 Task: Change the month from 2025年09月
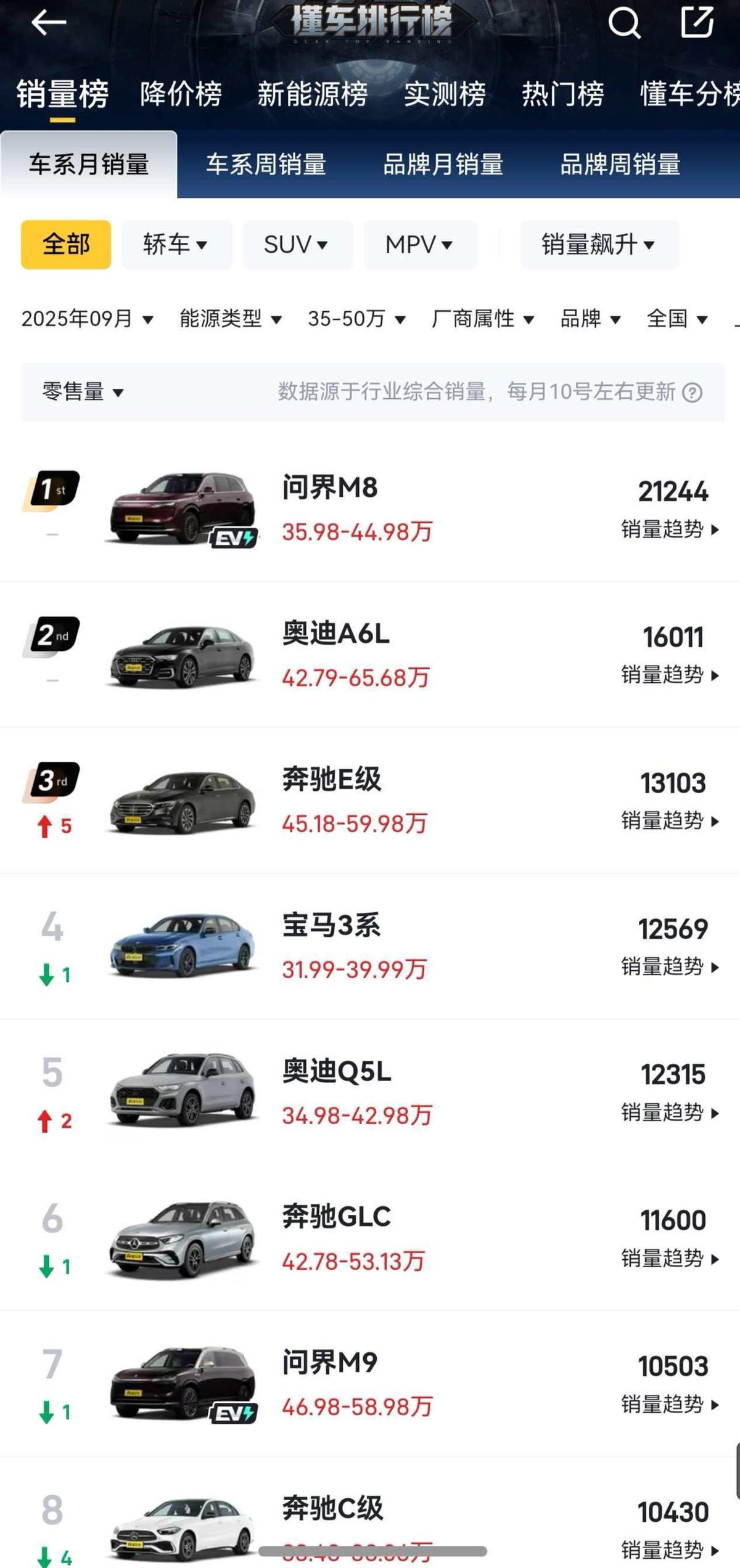87,319
